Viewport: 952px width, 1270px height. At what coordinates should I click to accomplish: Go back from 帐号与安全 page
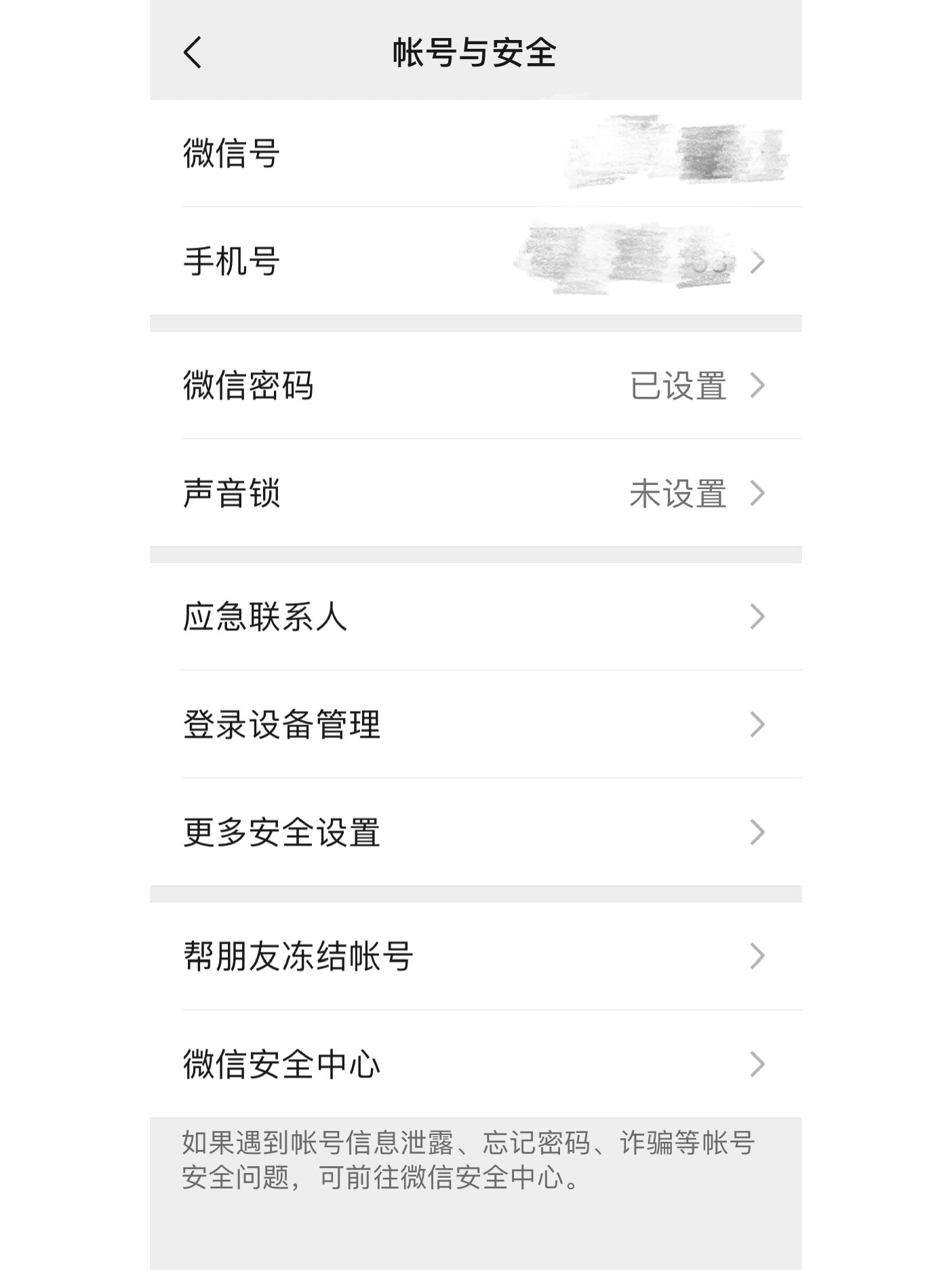193,52
